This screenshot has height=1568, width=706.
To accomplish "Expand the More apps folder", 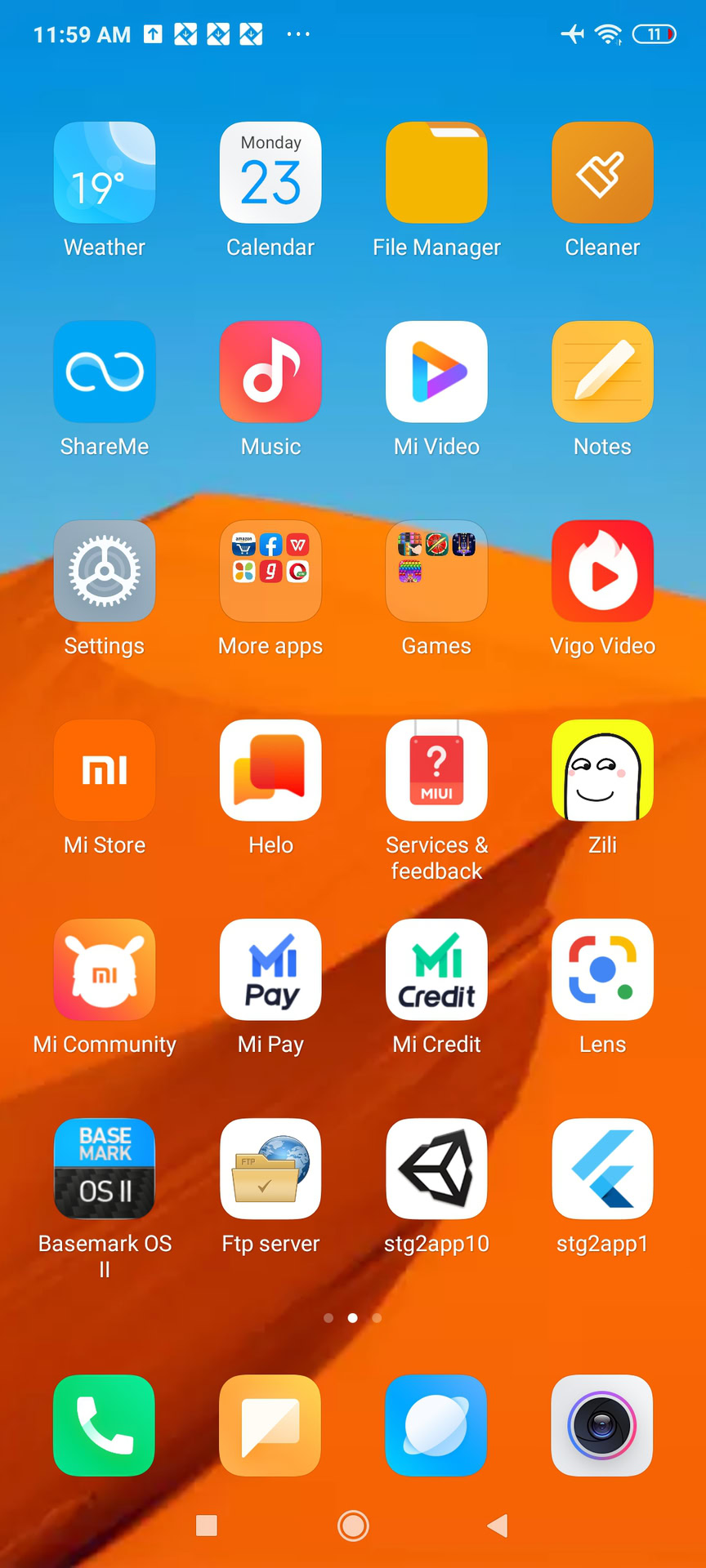I will 270,571.
